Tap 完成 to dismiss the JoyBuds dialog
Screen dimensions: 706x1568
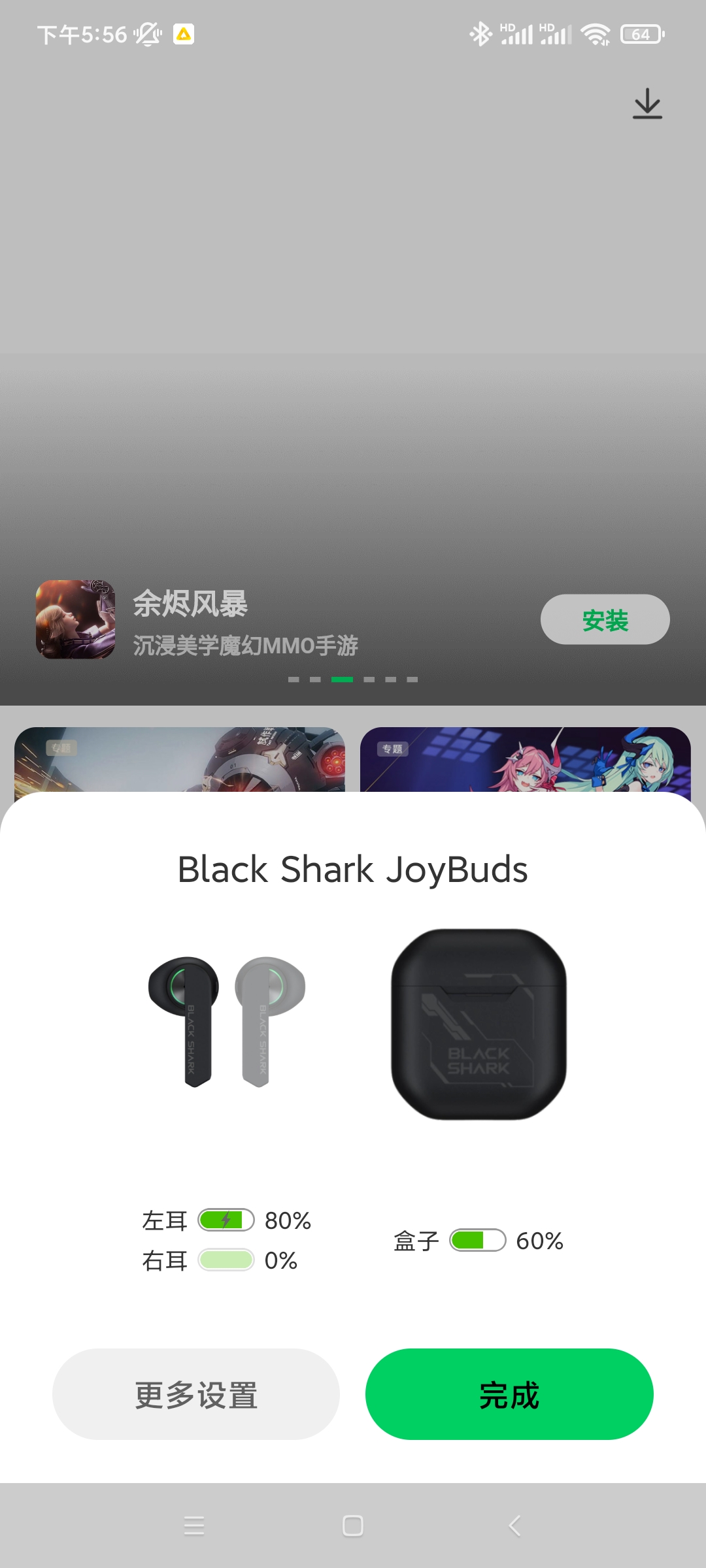pos(509,1394)
